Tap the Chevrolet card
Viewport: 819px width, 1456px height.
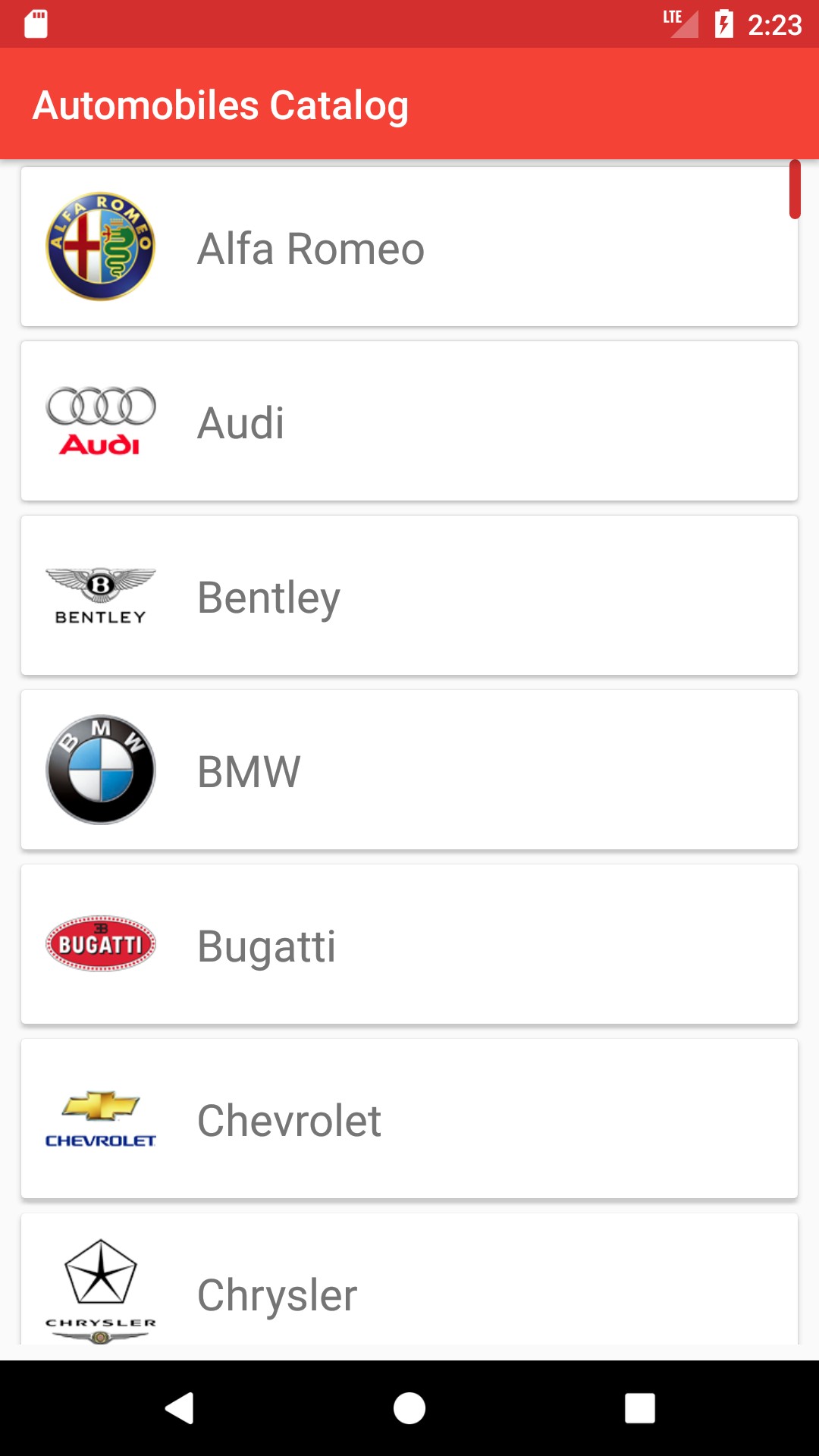409,1119
